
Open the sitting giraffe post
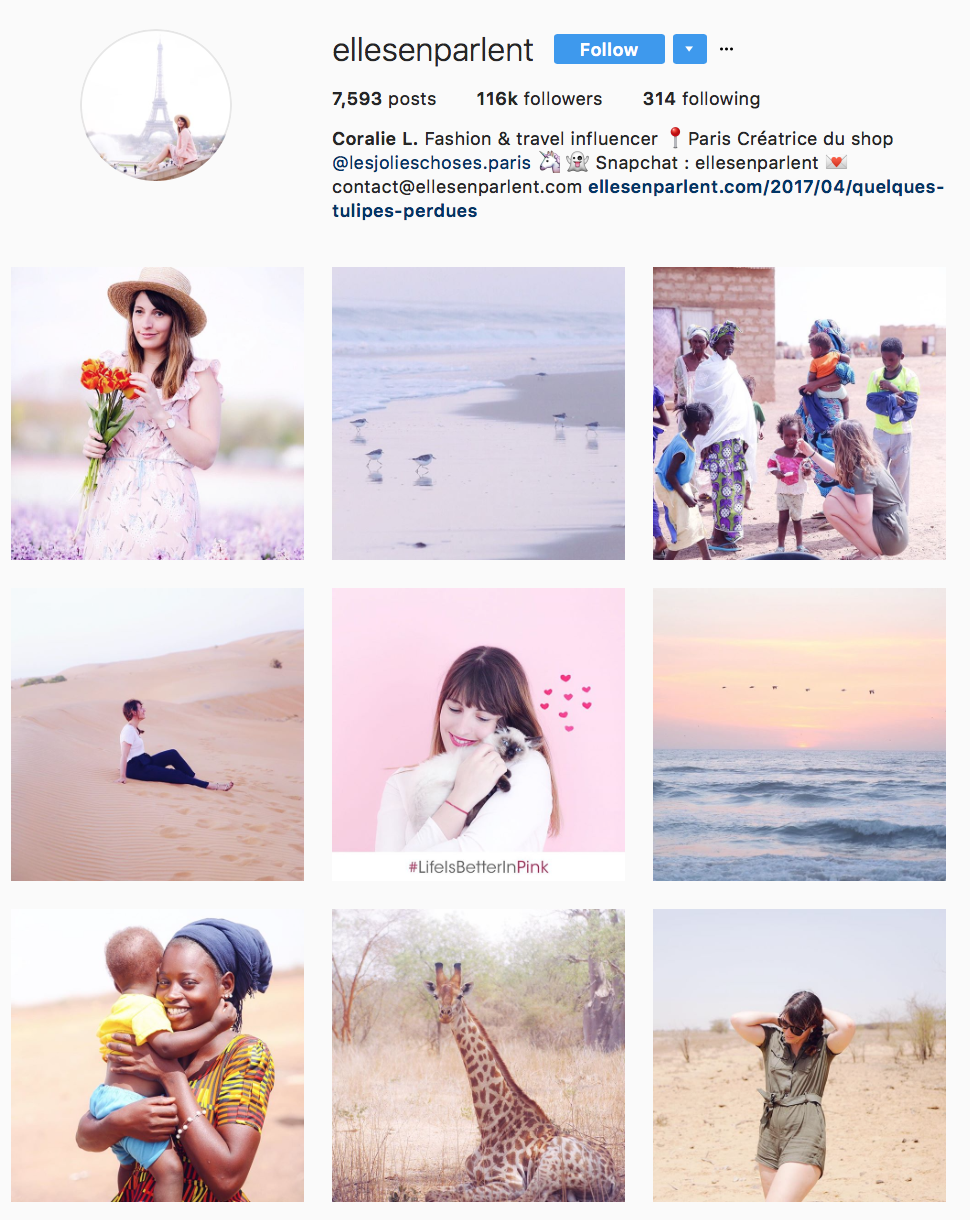[x=478, y=1055]
